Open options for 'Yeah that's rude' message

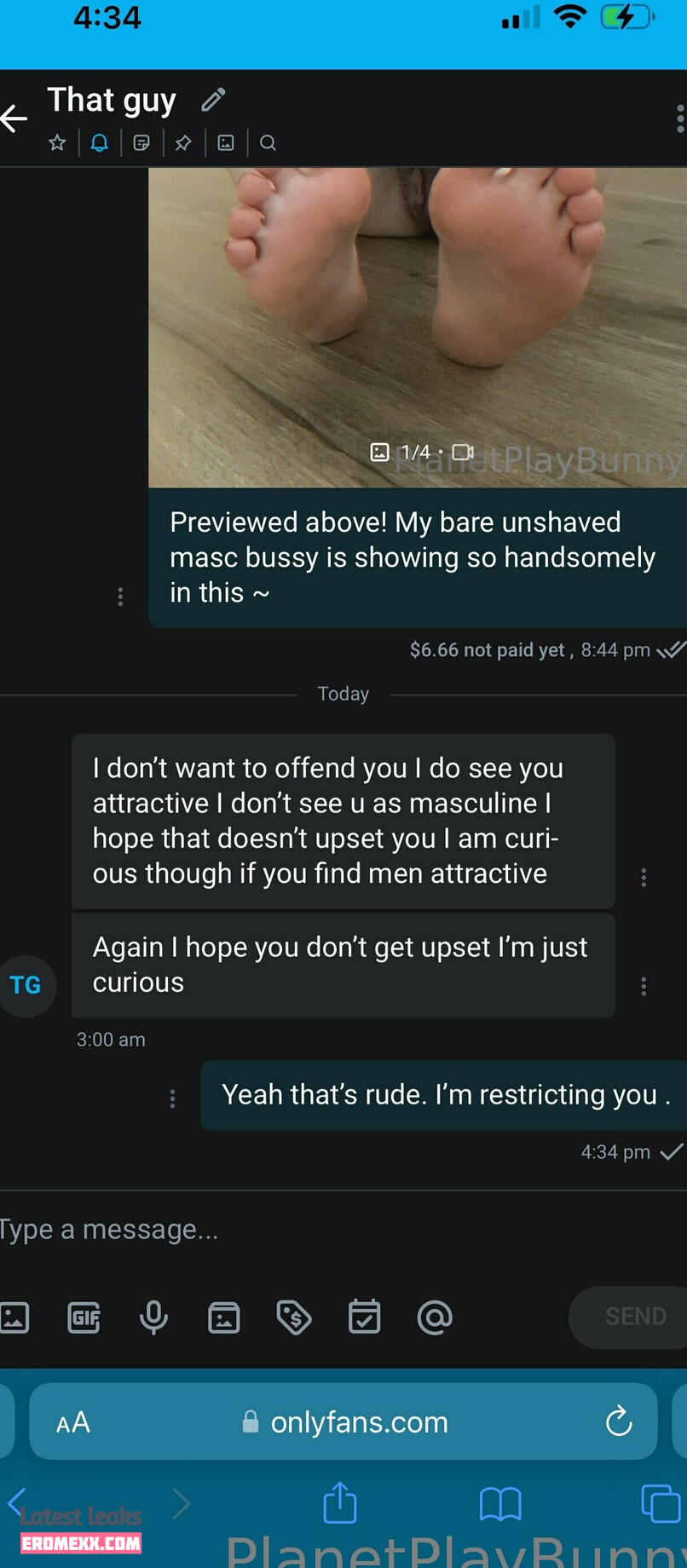click(x=172, y=1098)
